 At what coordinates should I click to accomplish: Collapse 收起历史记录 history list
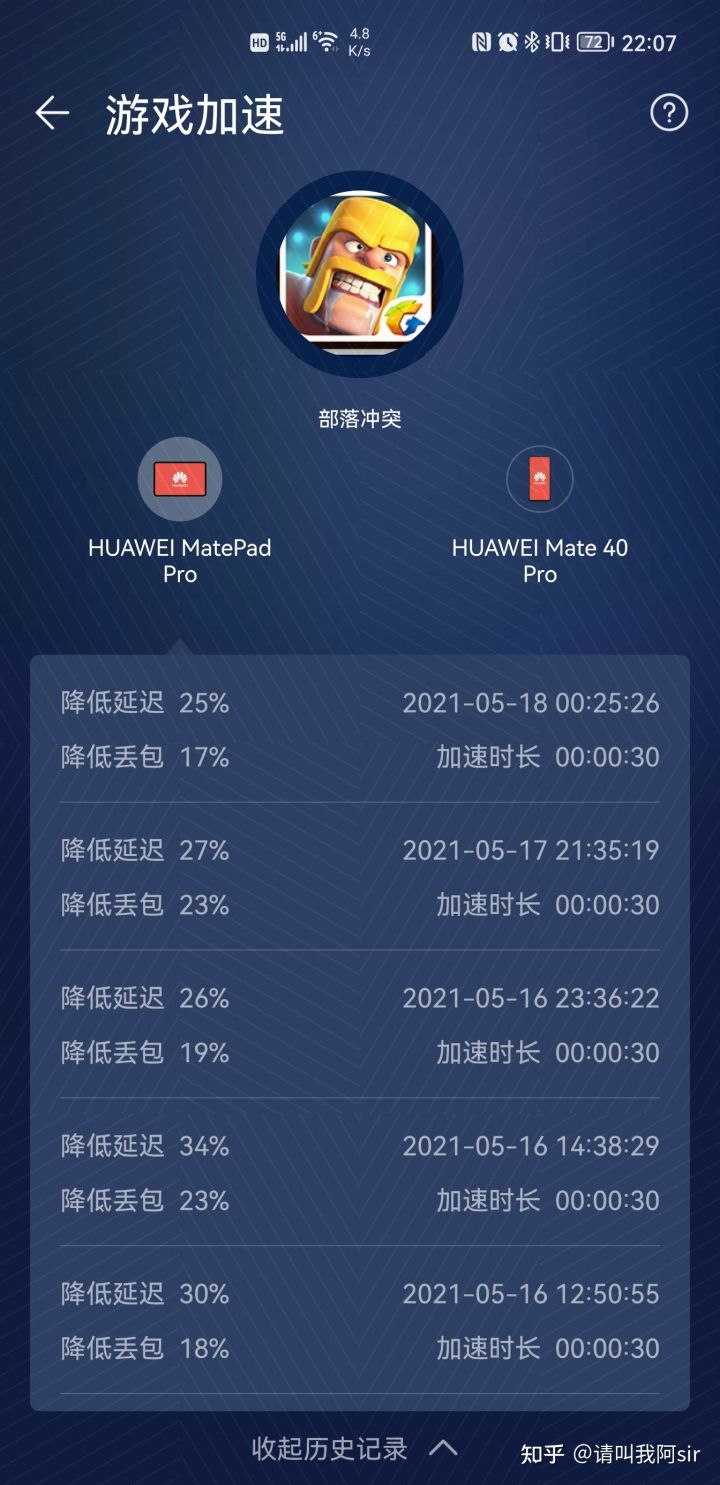pos(330,1448)
